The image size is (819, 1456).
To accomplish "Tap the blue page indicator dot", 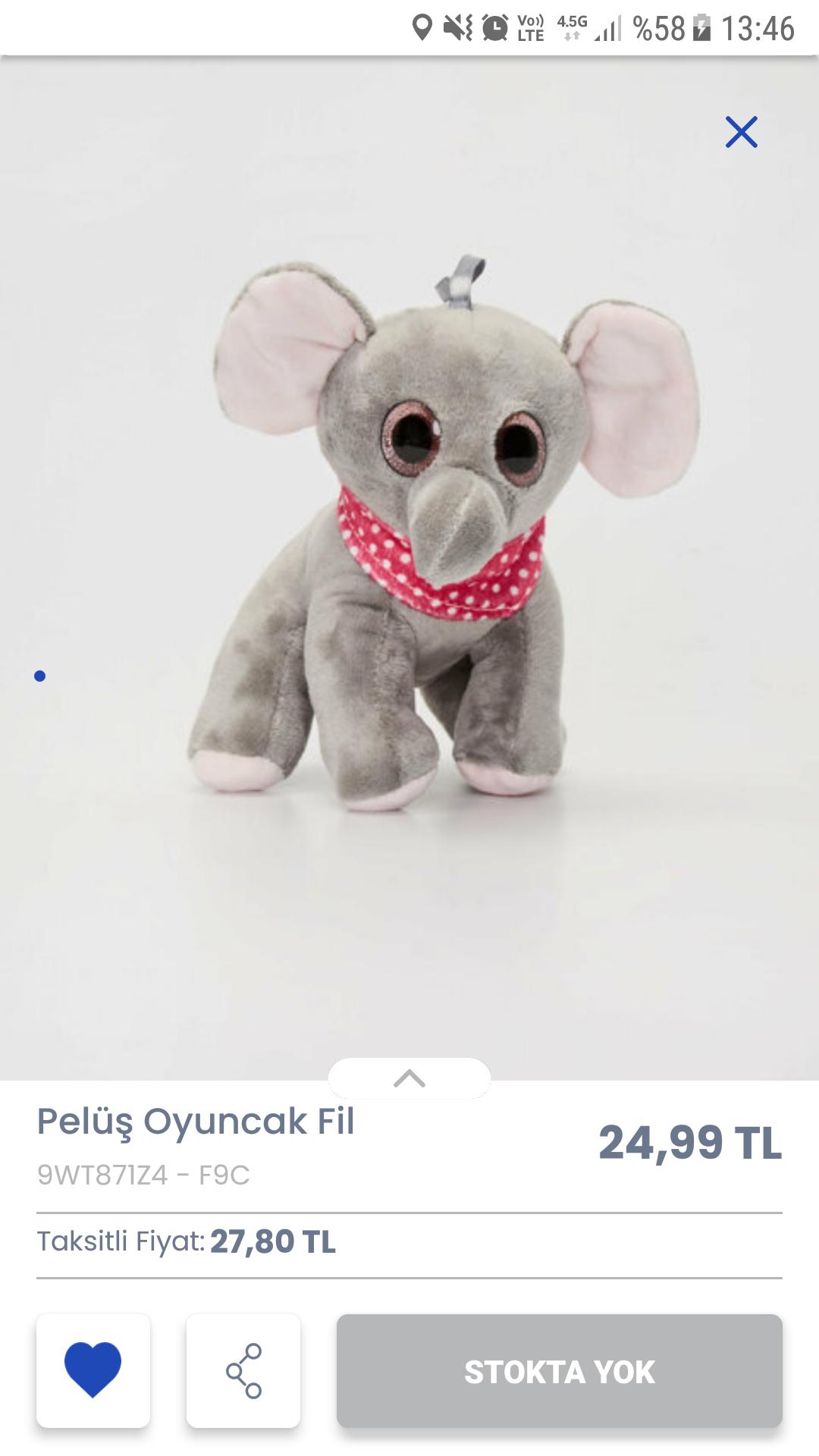I will tap(40, 676).
